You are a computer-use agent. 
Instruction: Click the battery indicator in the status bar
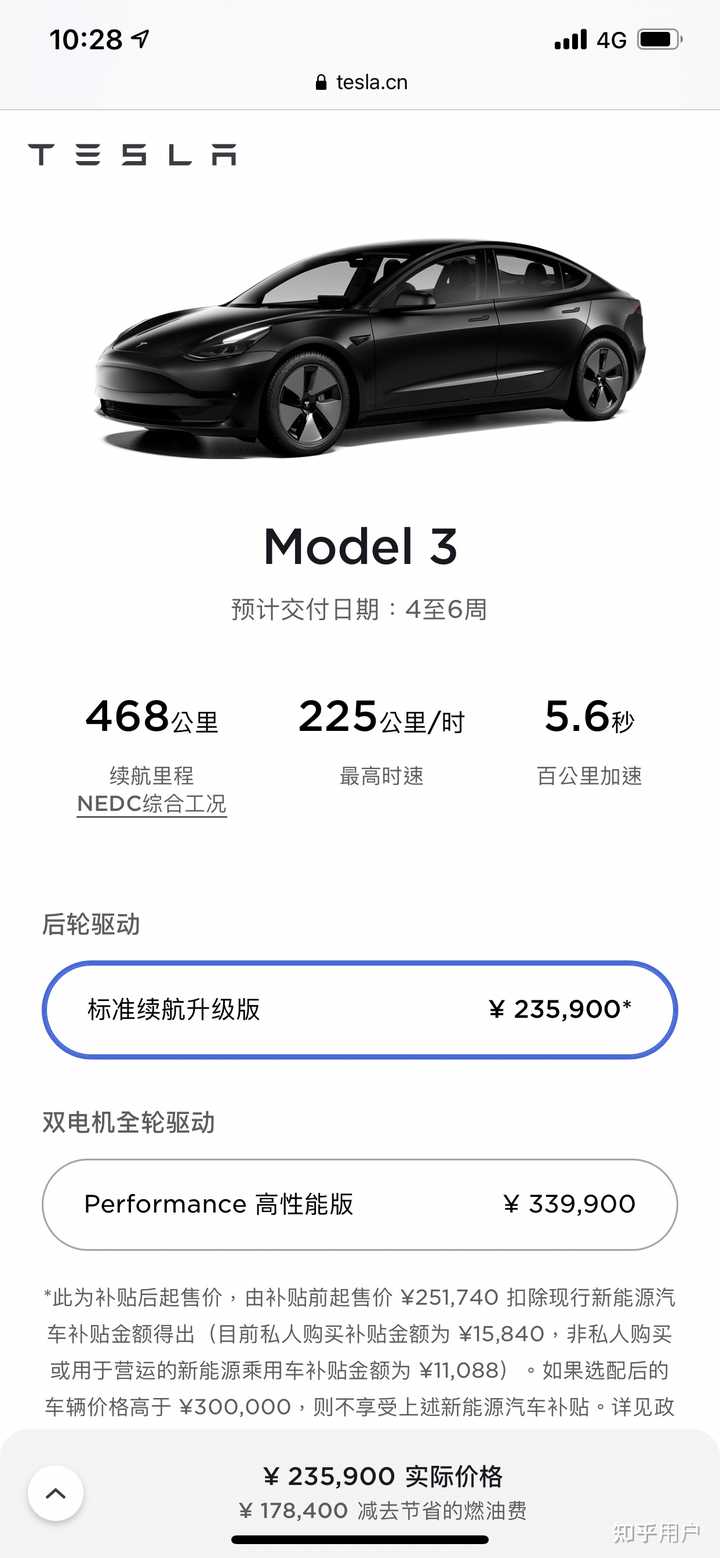(x=661, y=38)
